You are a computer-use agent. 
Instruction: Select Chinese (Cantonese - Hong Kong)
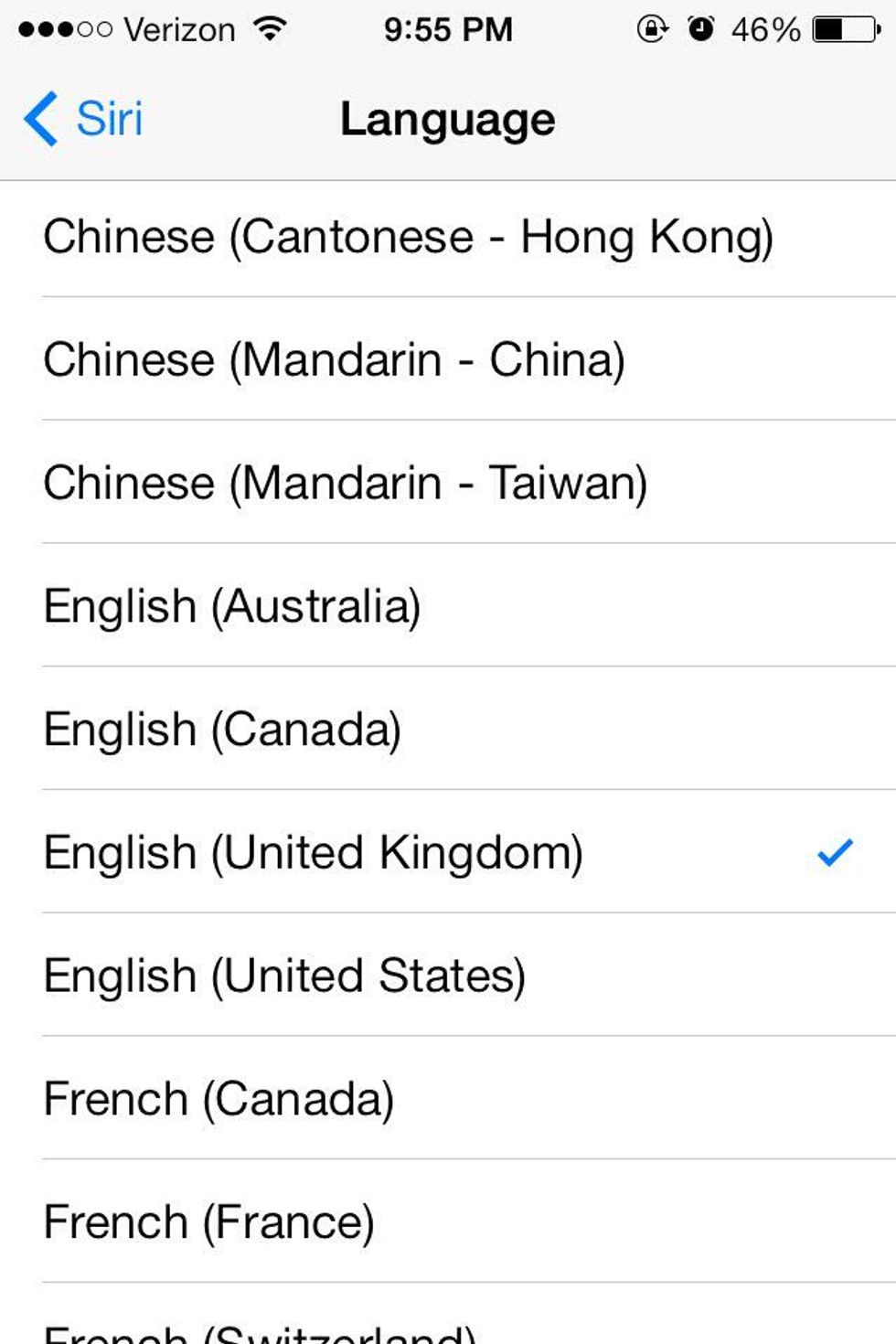(x=408, y=238)
